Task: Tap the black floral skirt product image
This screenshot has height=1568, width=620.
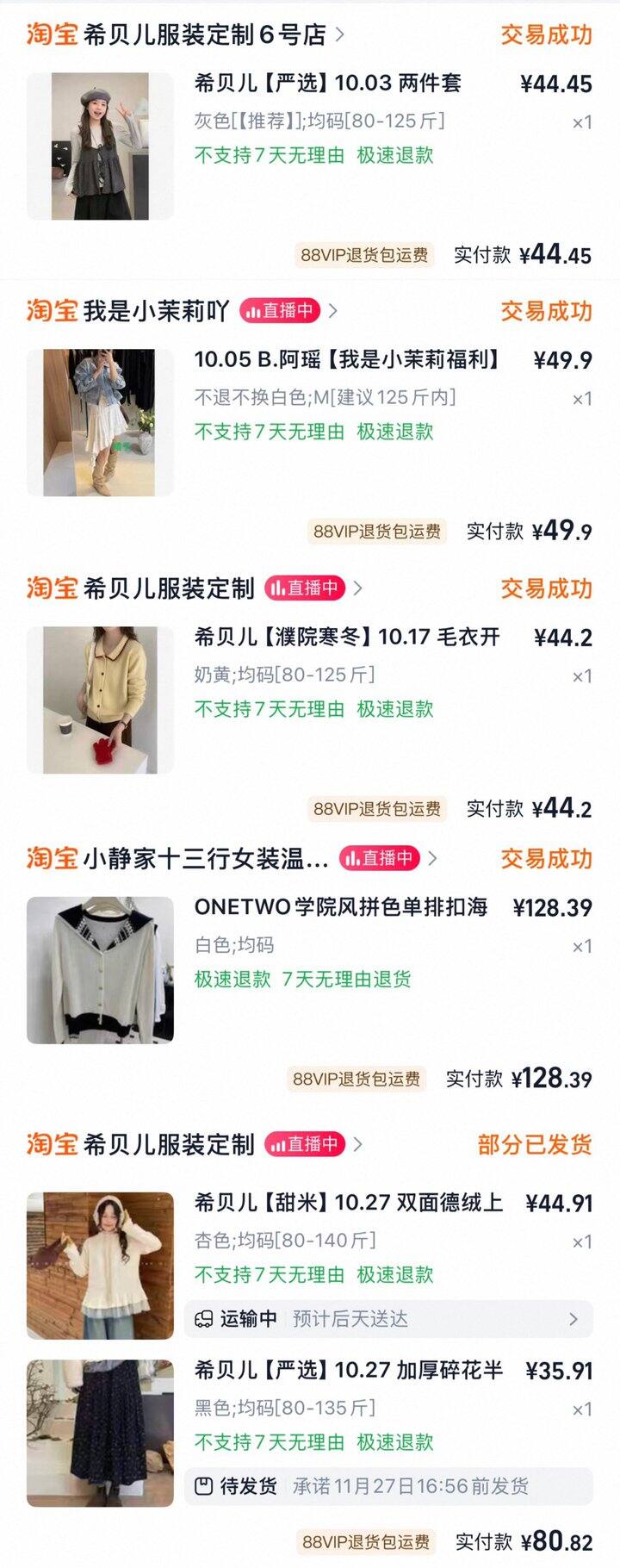Action: [100, 1433]
